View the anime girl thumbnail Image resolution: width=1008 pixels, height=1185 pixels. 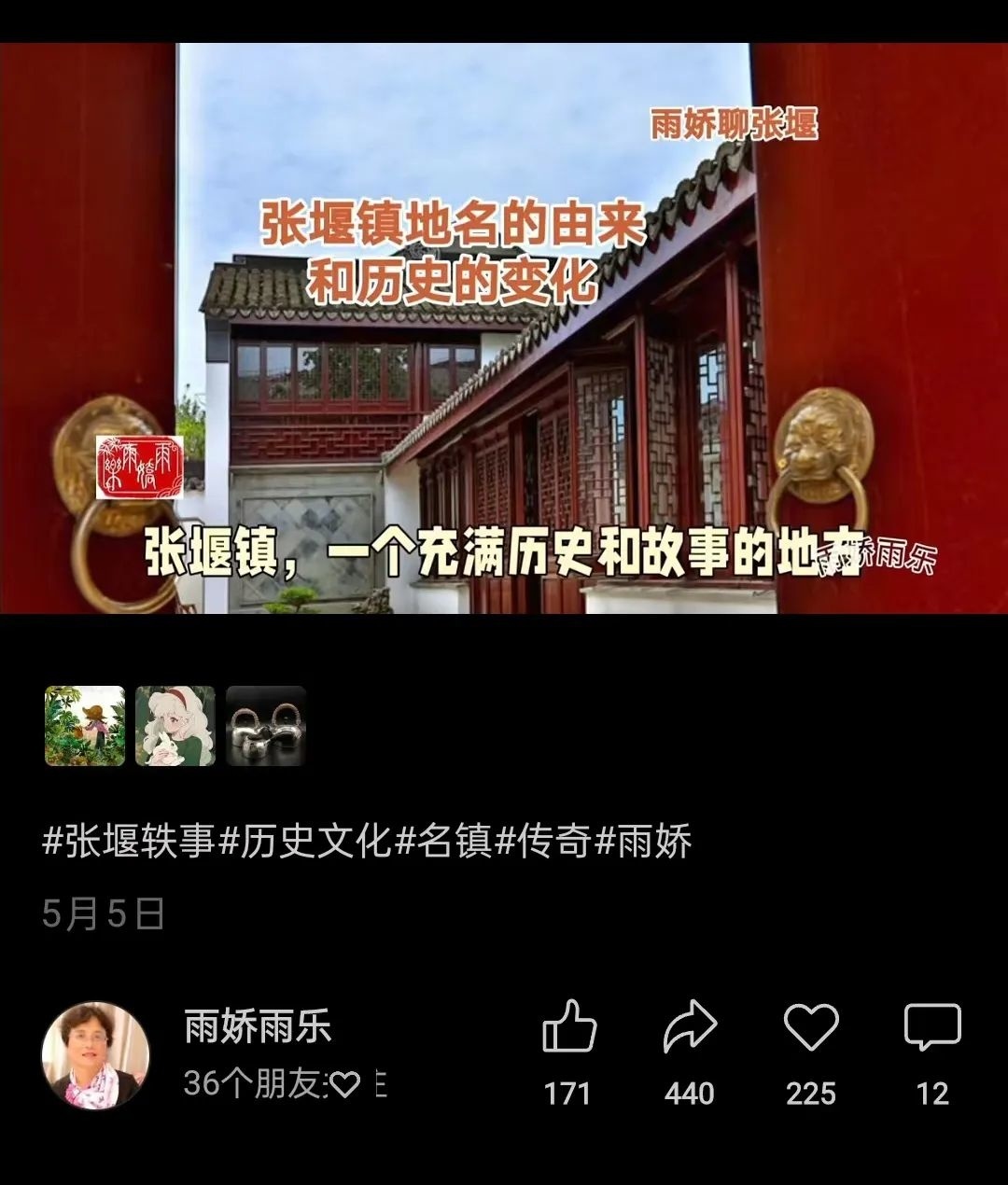[175, 726]
